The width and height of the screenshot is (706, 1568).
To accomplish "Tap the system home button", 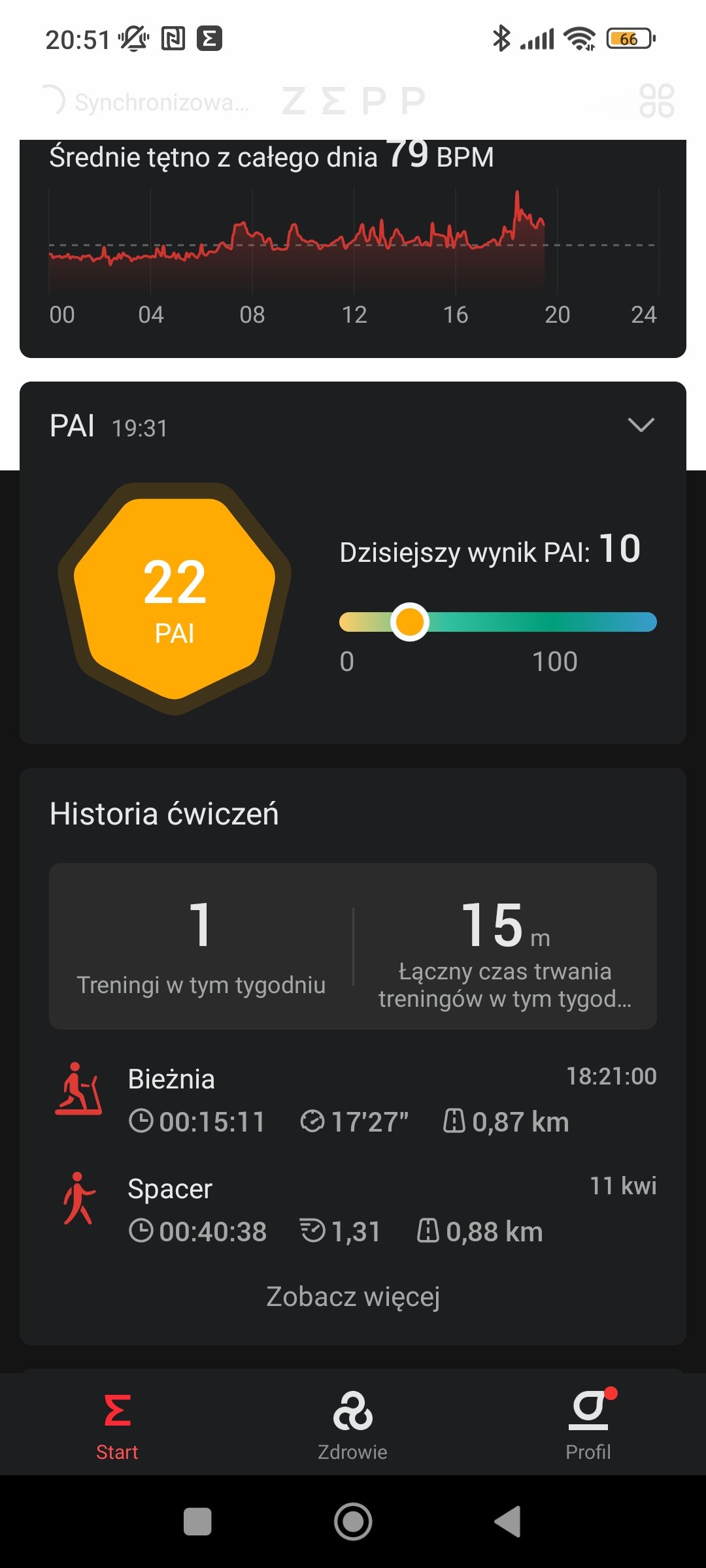I will 353,1522.
